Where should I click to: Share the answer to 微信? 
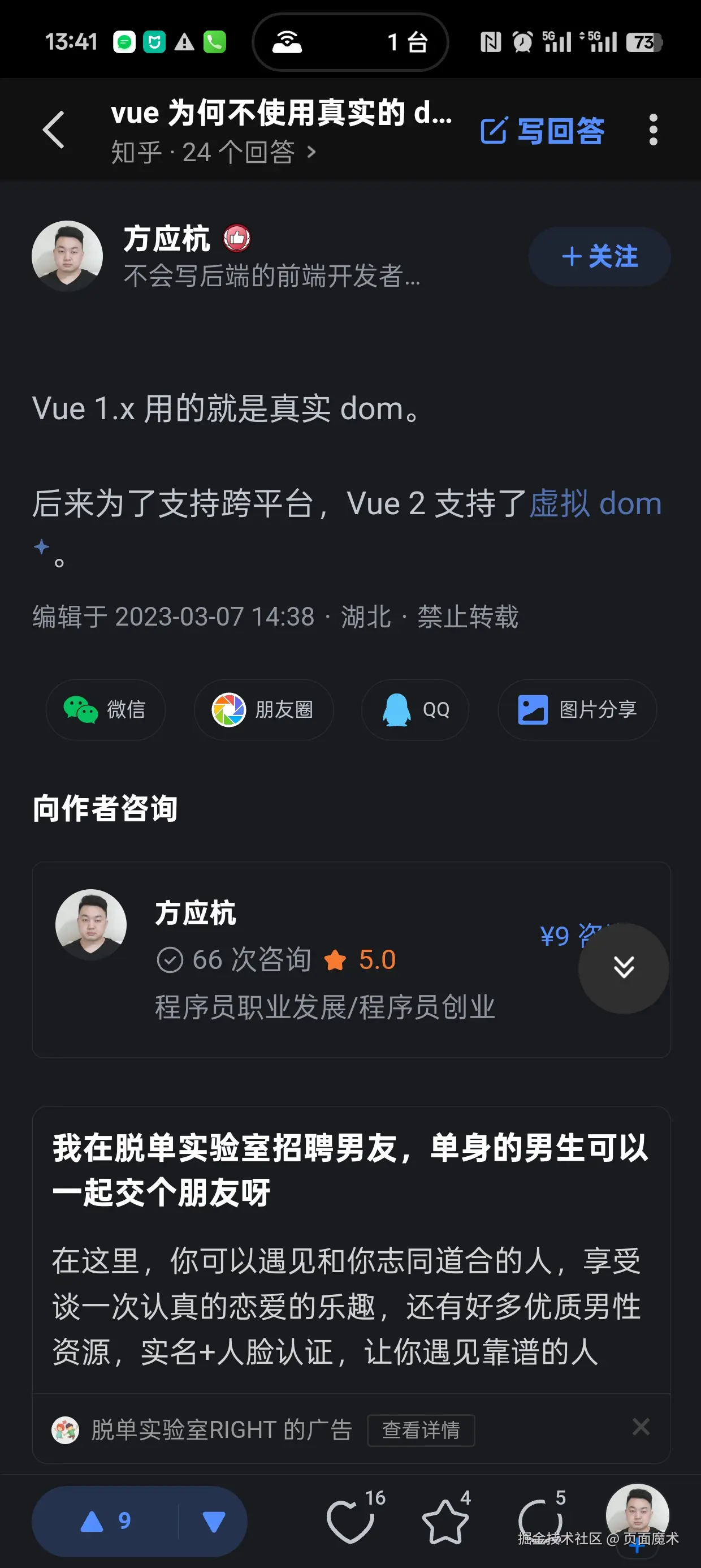[x=105, y=710]
